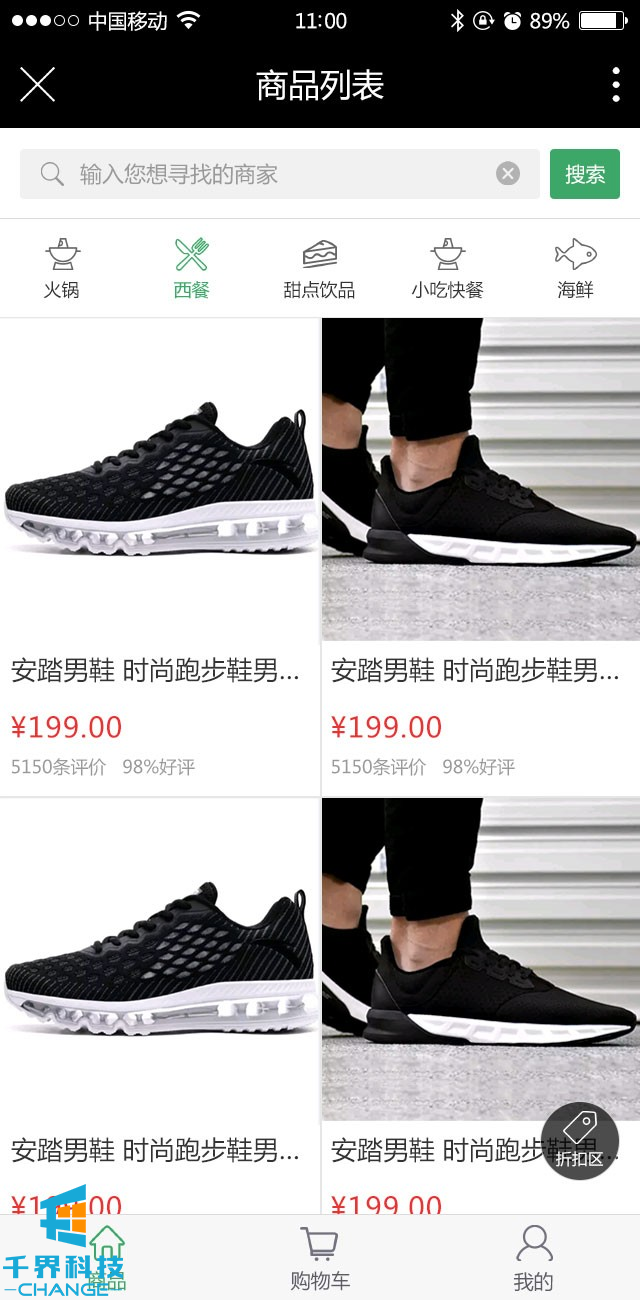Select the 火锅 category

coord(62,268)
